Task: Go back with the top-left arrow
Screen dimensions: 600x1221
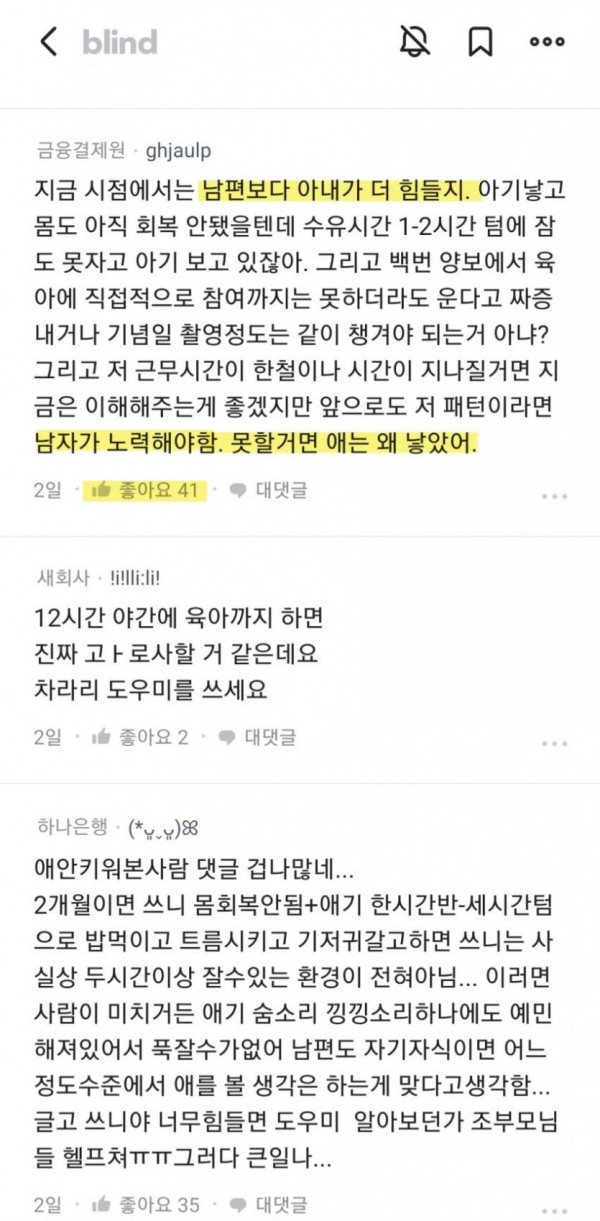Action: pos(48,42)
